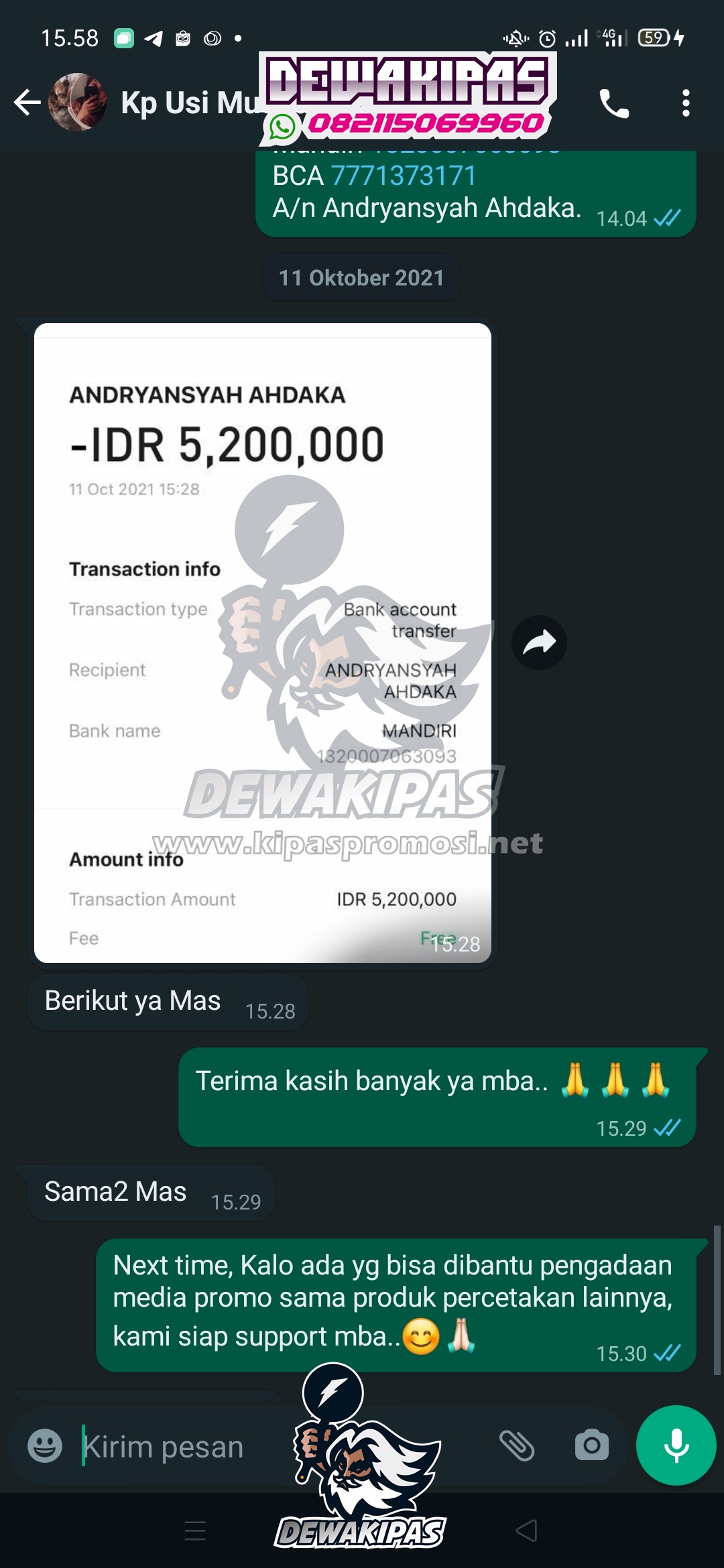Tap the BCA account number link 7771373171
The image size is (724, 1568).
tap(404, 176)
